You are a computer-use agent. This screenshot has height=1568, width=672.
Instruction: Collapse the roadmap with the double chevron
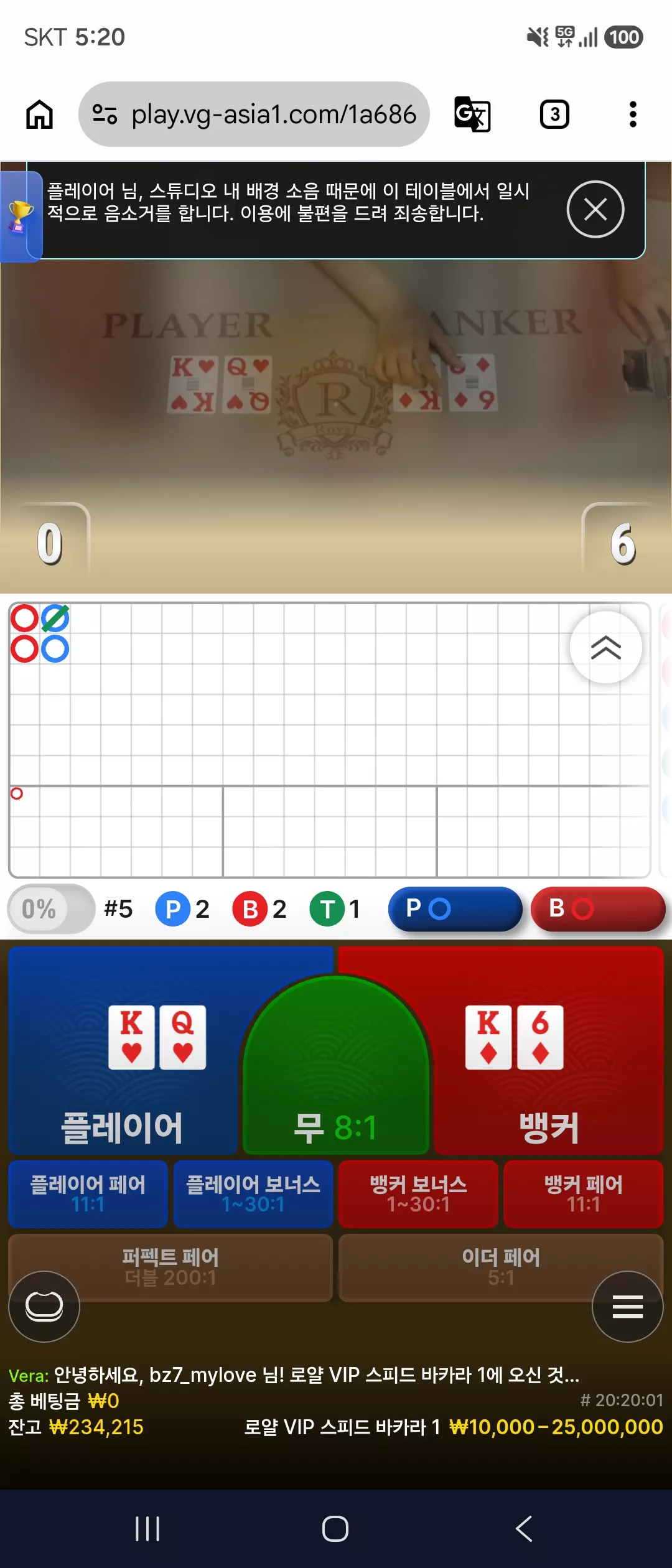coord(606,647)
